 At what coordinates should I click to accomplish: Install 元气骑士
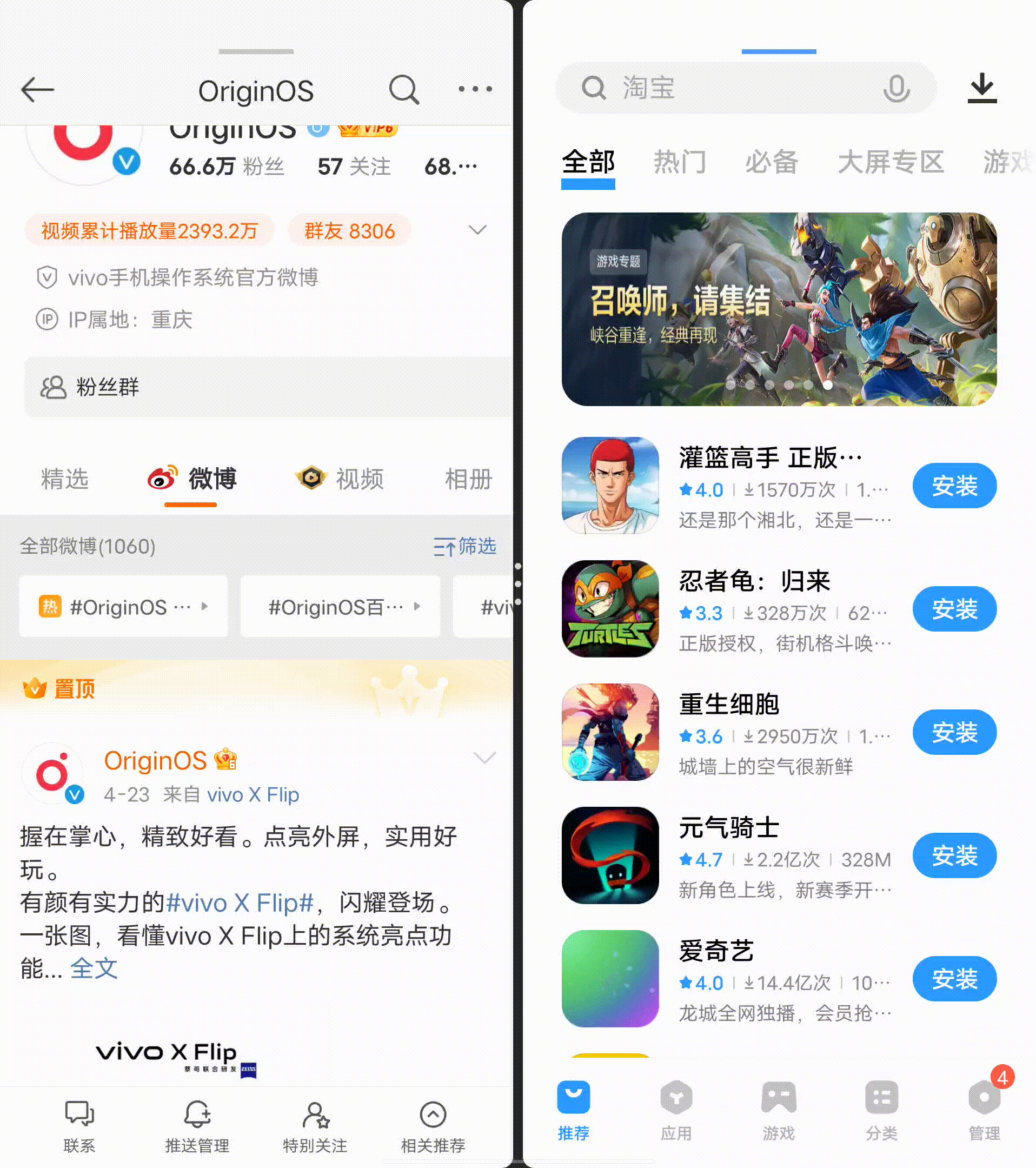[x=954, y=855]
